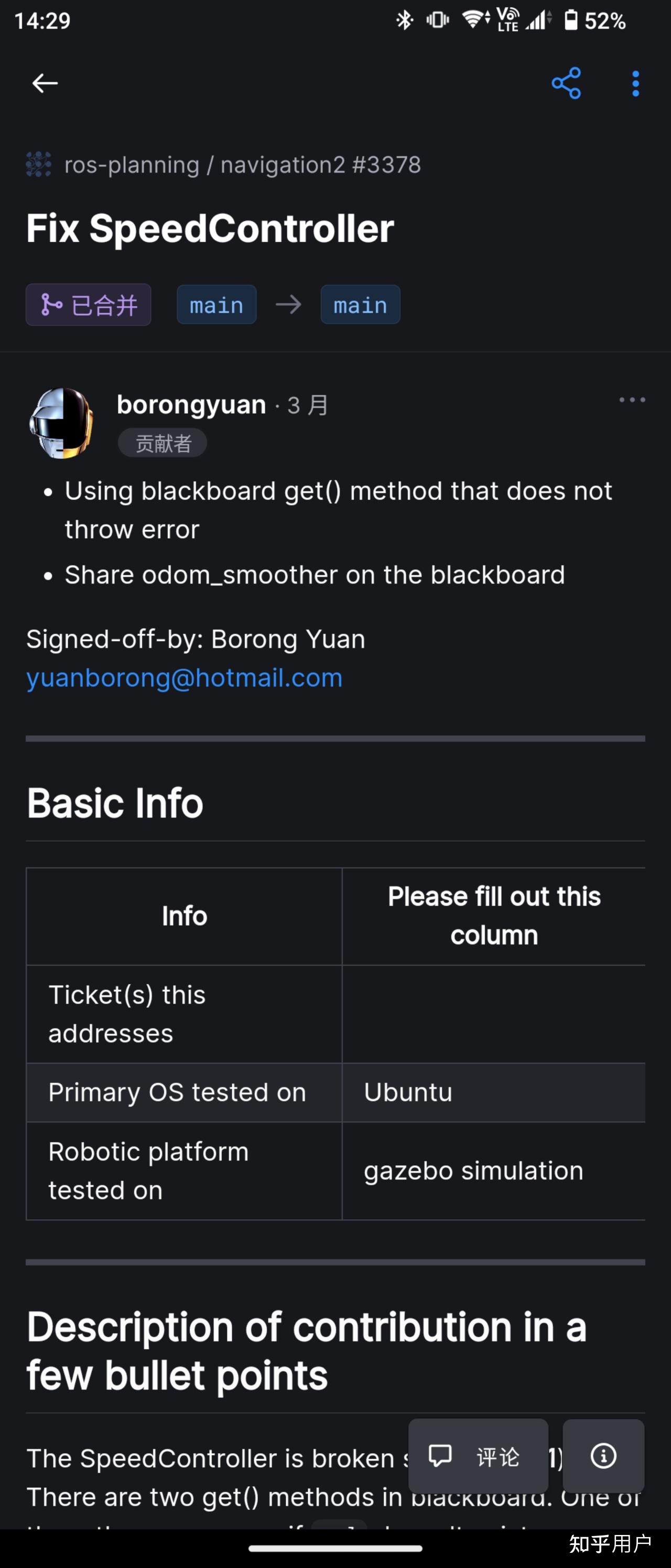The image size is (671, 1568).
Task: Open borongyuan's profile avatar
Action: click(61, 423)
